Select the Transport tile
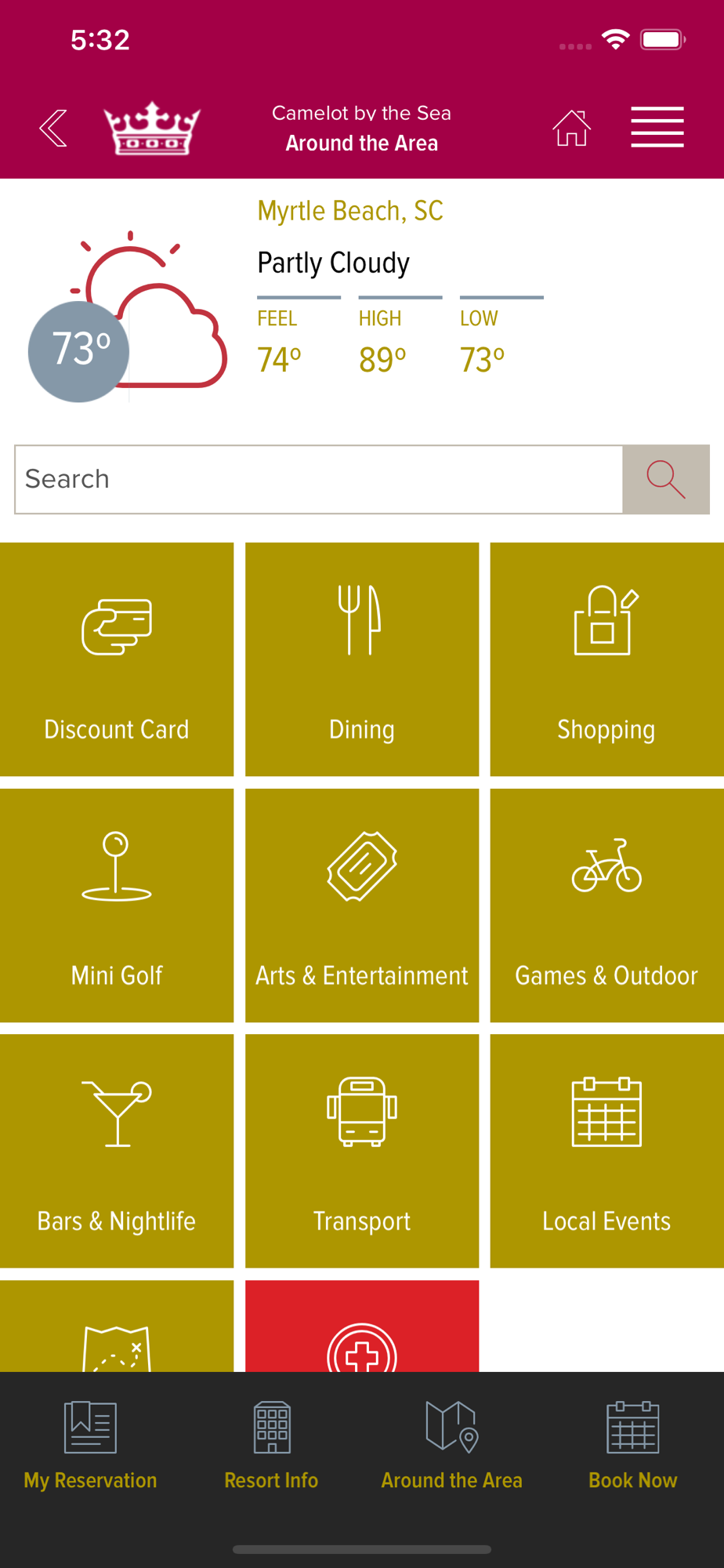724x1568 pixels. [x=362, y=1151]
